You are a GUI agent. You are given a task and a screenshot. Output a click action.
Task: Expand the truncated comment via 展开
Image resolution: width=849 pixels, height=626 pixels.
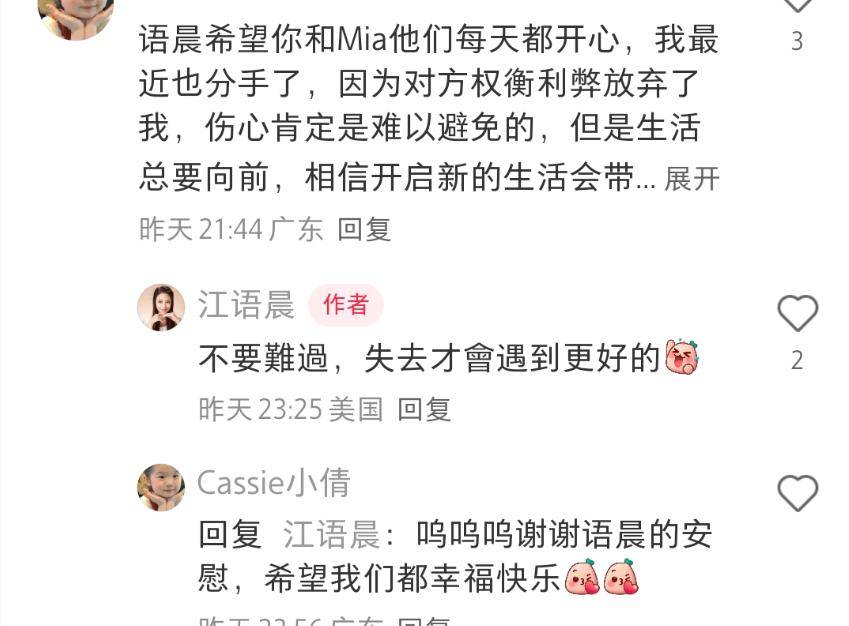pos(692,179)
